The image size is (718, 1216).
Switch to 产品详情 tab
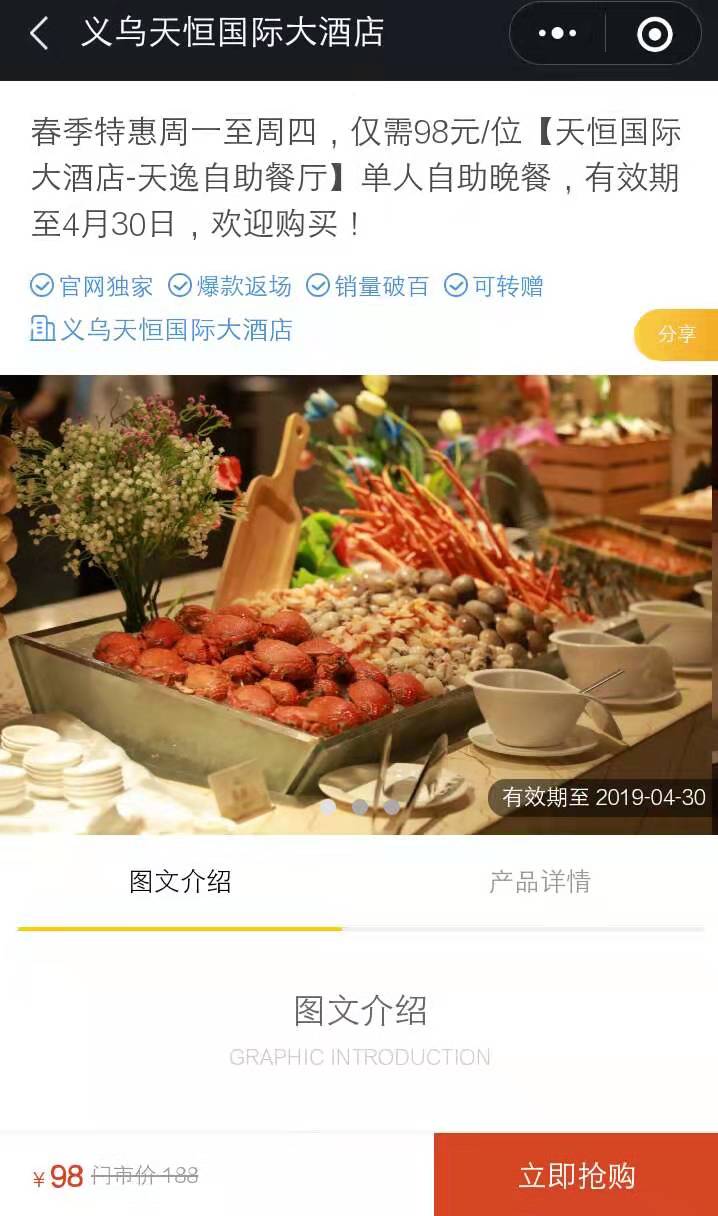(x=539, y=881)
